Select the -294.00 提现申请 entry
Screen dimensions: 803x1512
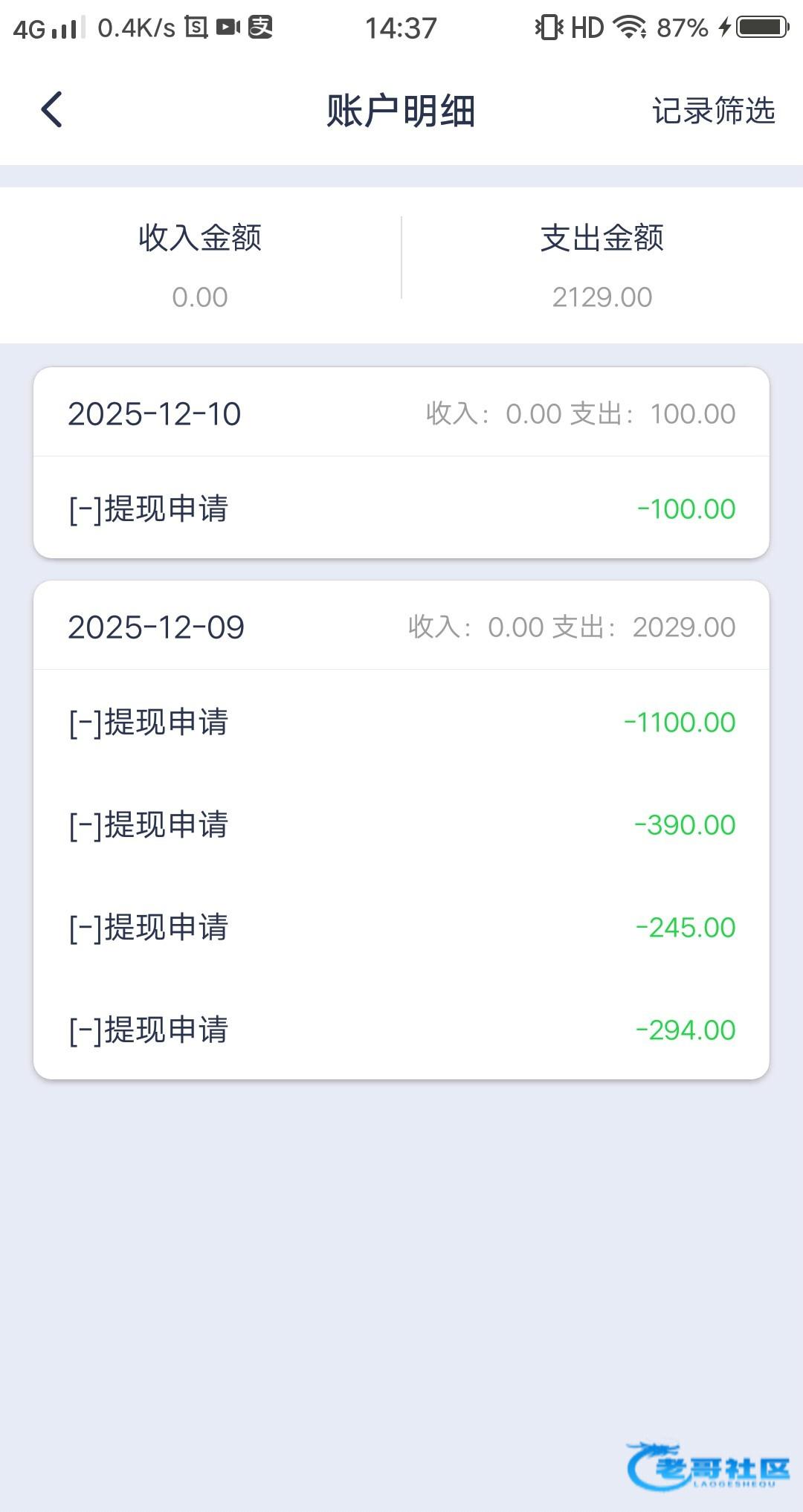coord(401,1030)
